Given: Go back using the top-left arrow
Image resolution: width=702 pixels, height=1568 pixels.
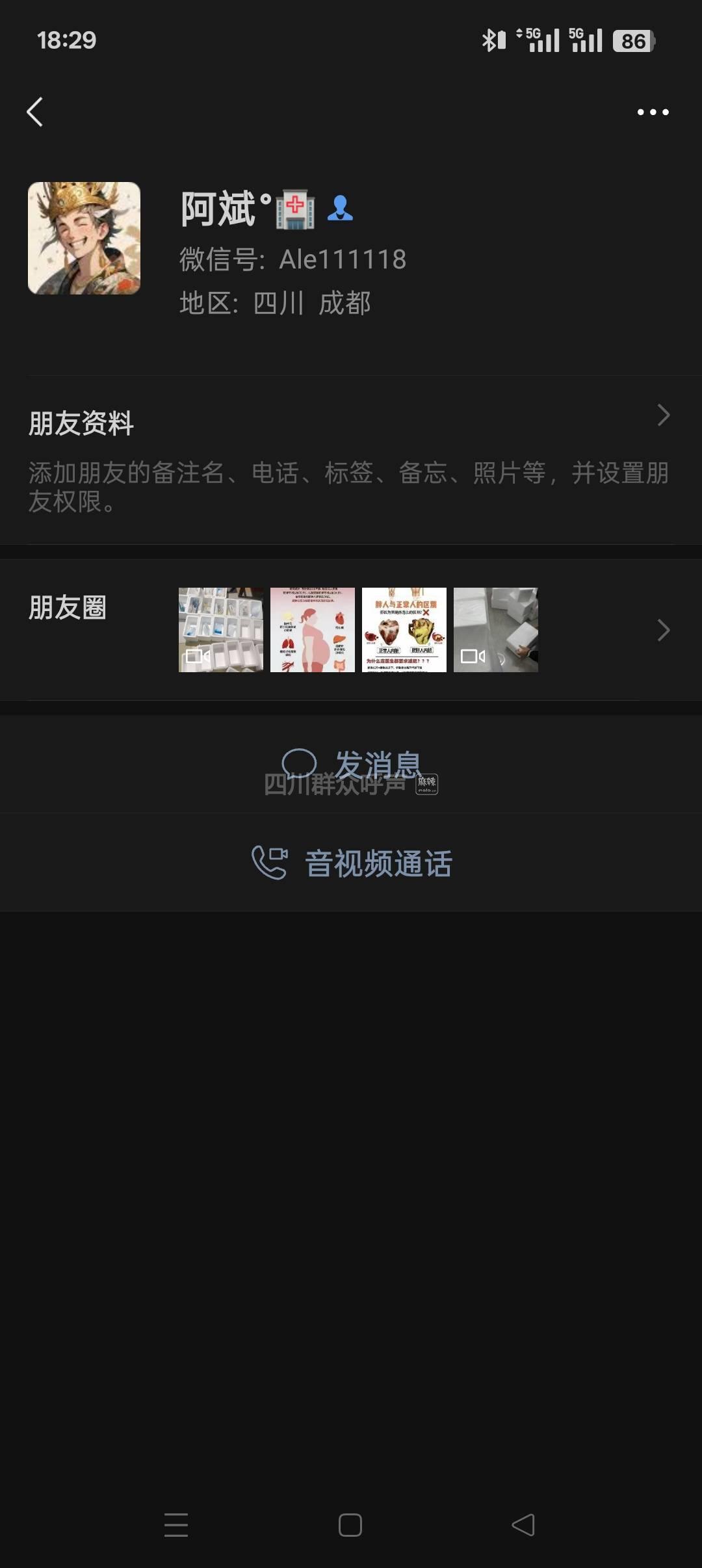Looking at the screenshot, I should point(35,112).
